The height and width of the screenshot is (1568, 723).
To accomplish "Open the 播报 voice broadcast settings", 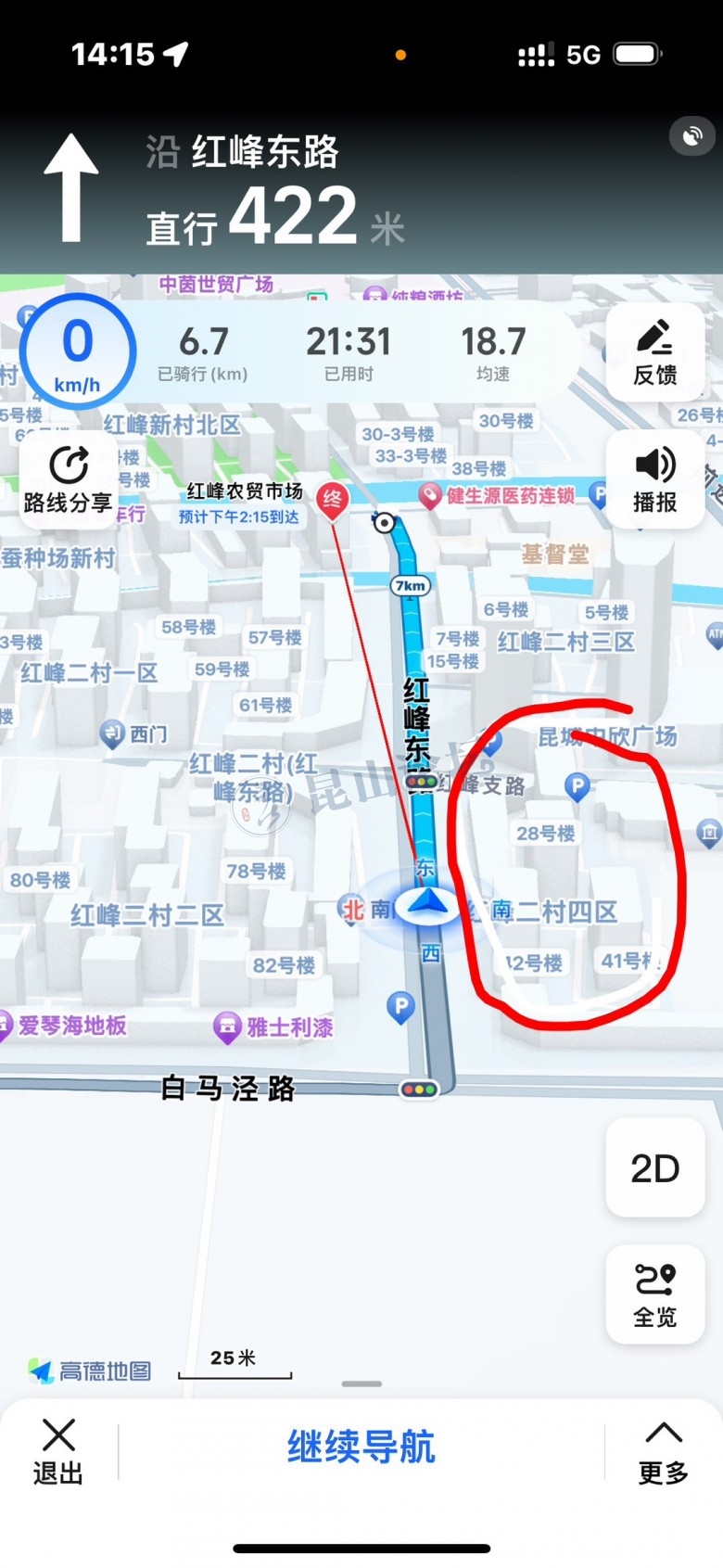I will click(654, 479).
